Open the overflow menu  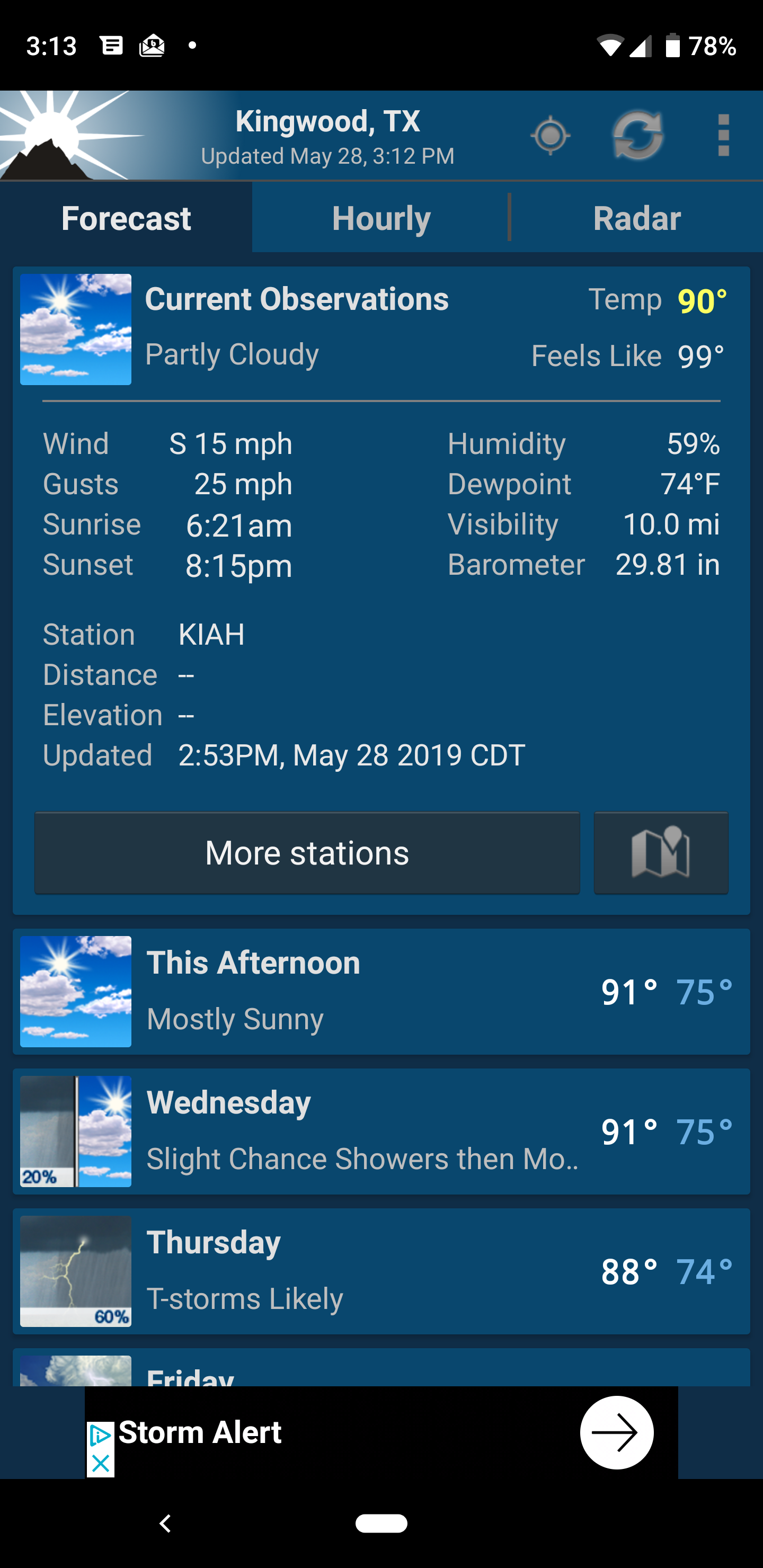click(723, 135)
